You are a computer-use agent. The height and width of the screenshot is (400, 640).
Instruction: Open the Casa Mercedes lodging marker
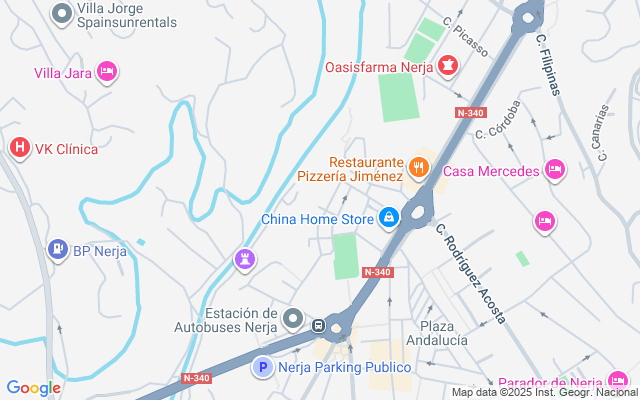coord(557,171)
